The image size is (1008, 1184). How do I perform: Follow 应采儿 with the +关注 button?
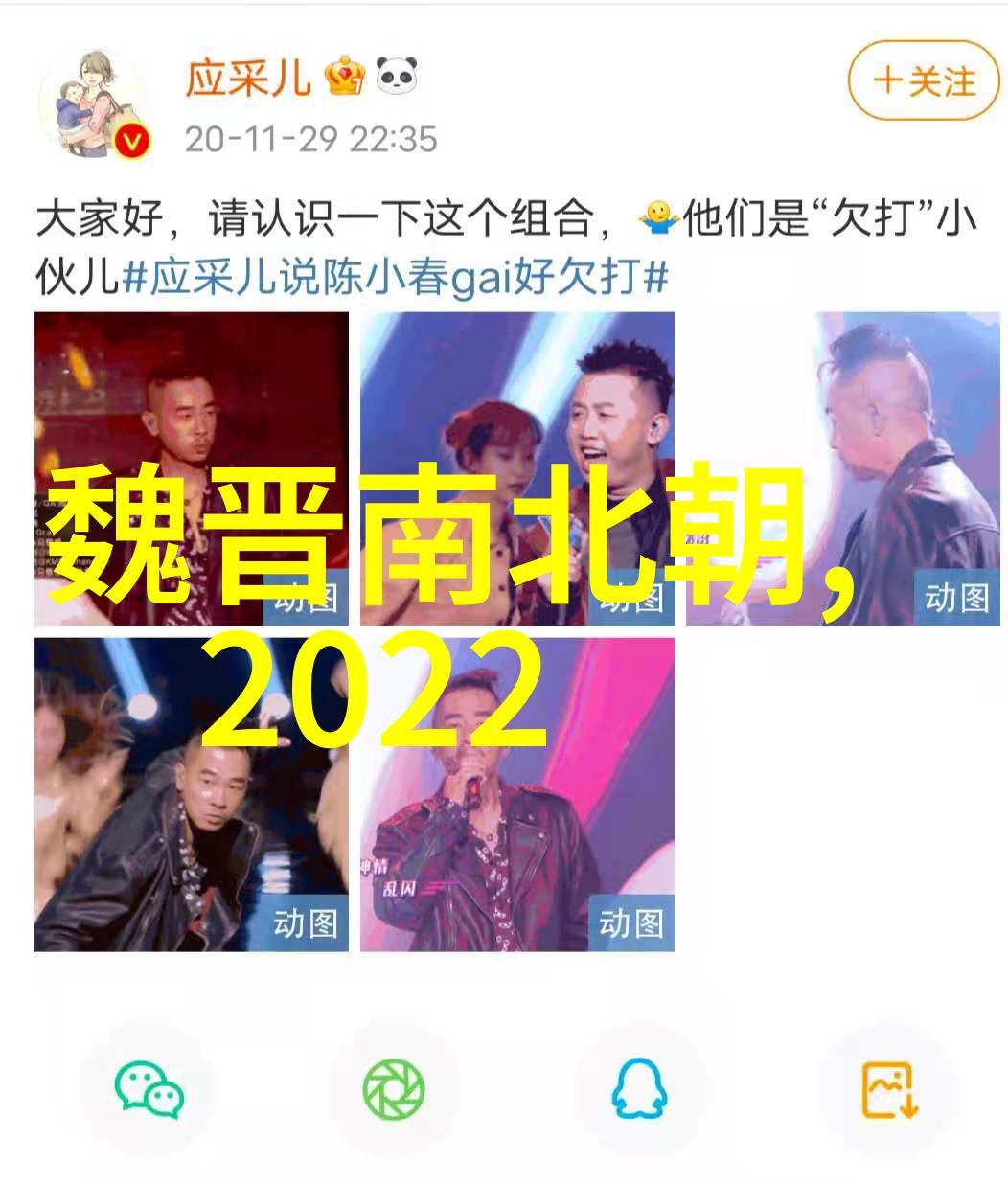coord(923,80)
